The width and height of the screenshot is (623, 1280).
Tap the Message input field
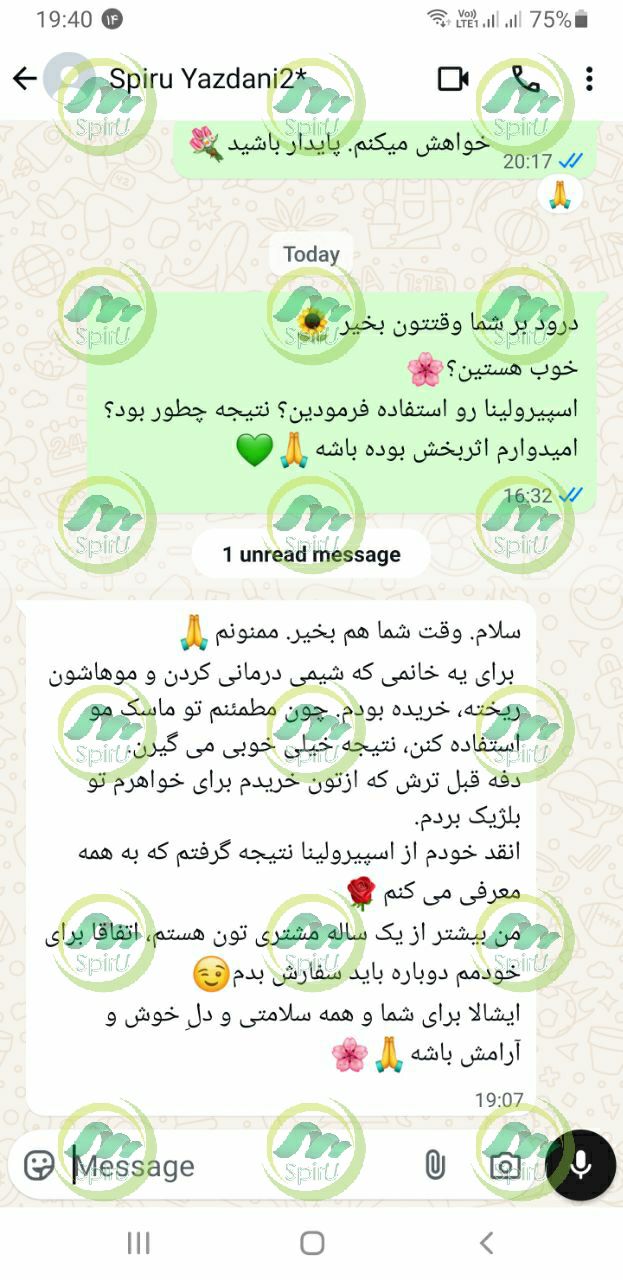coord(230,1166)
